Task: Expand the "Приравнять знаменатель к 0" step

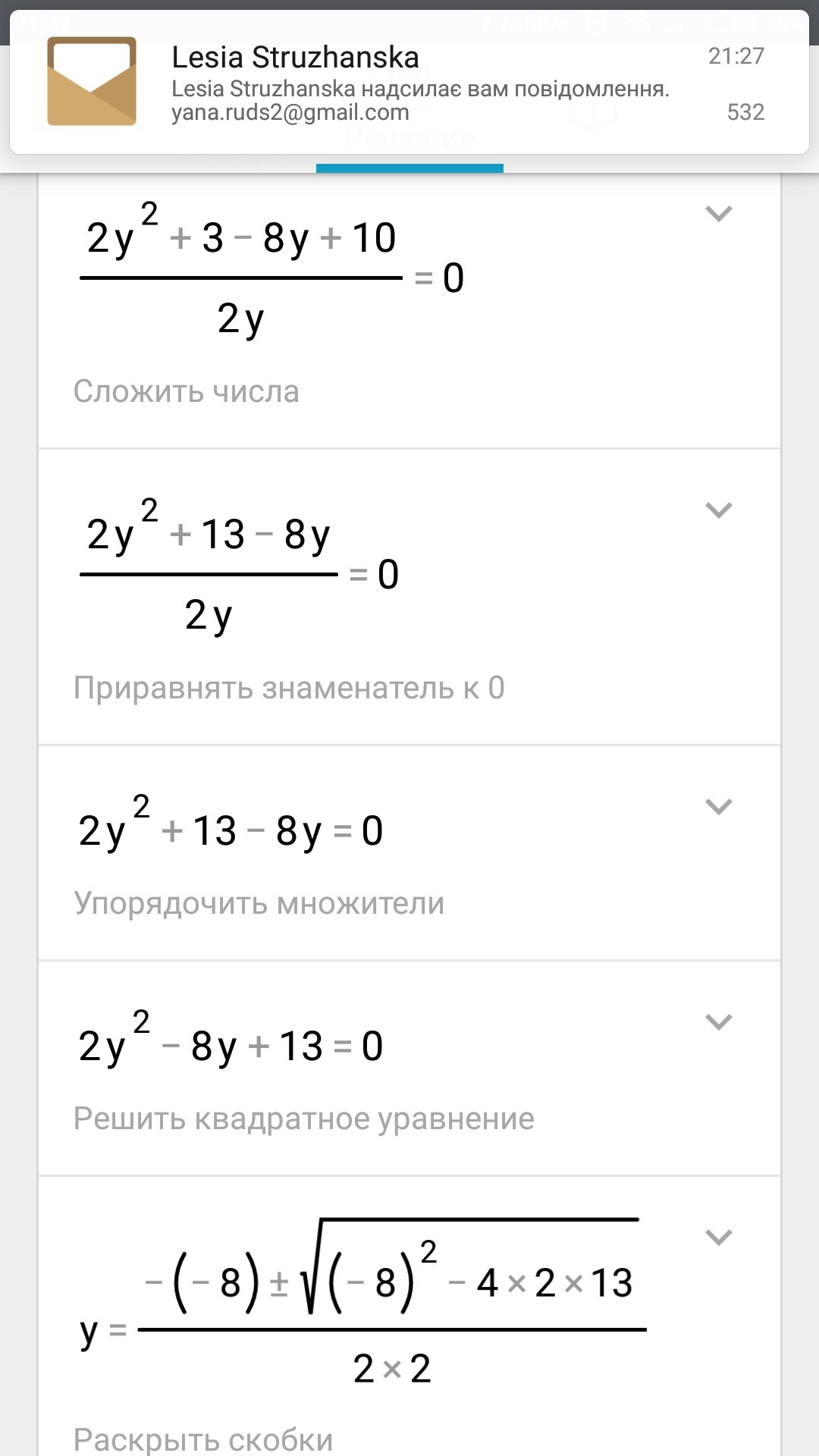Action: tap(718, 510)
